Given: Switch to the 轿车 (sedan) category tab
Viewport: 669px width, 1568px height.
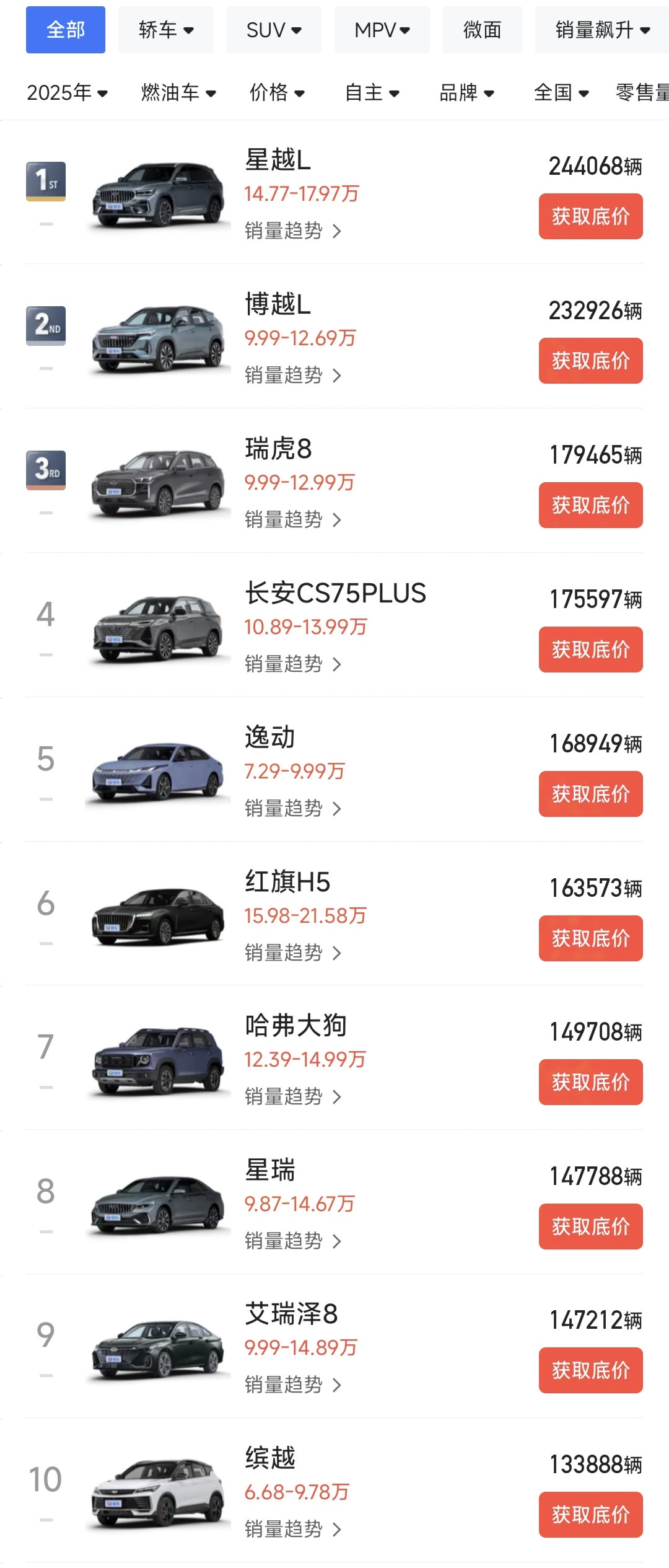Looking at the screenshot, I should (165, 30).
